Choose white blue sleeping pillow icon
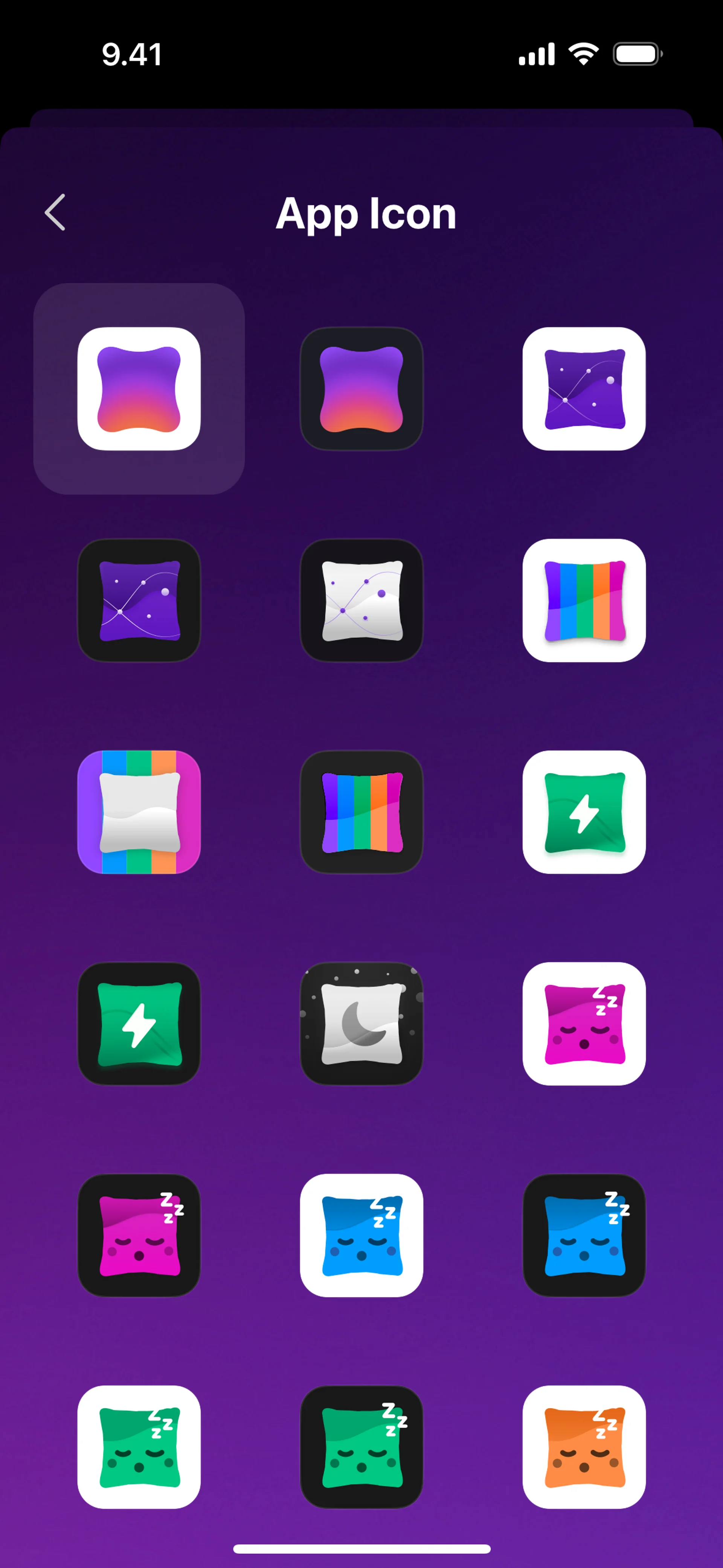 [361, 1235]
